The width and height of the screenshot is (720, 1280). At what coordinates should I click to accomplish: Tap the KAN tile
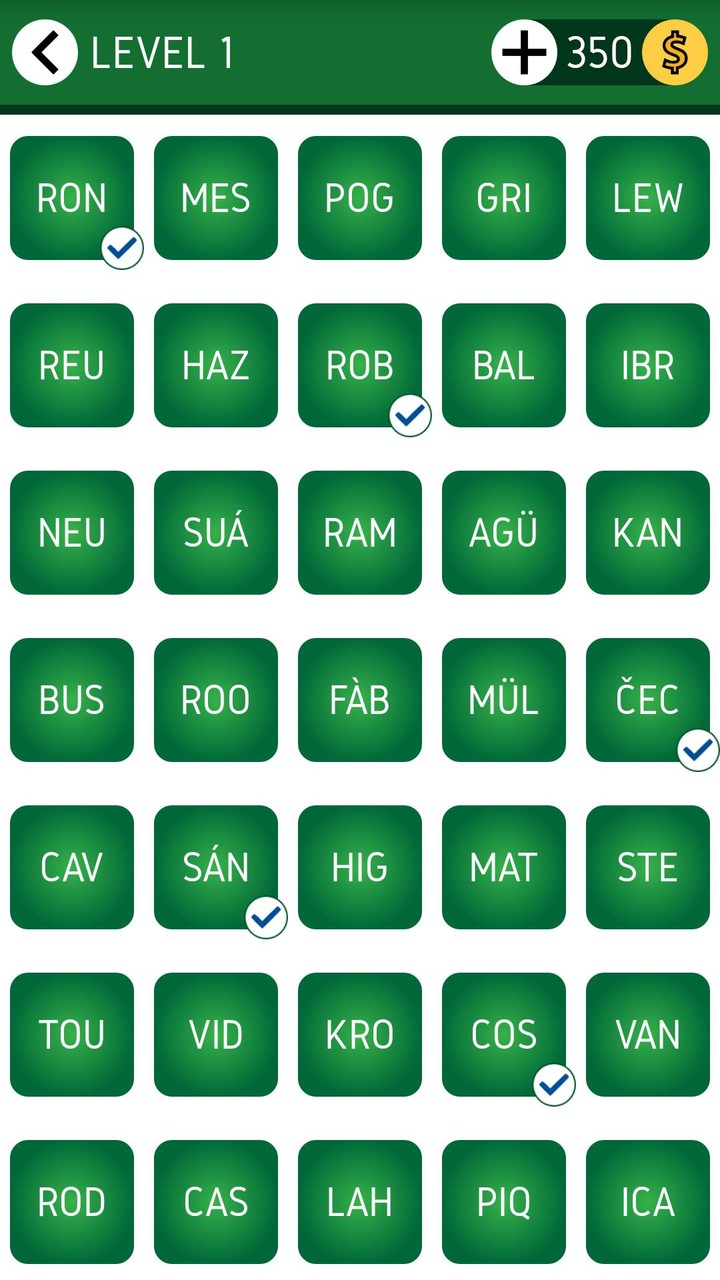pyautogui.click(x=648, y=533)
